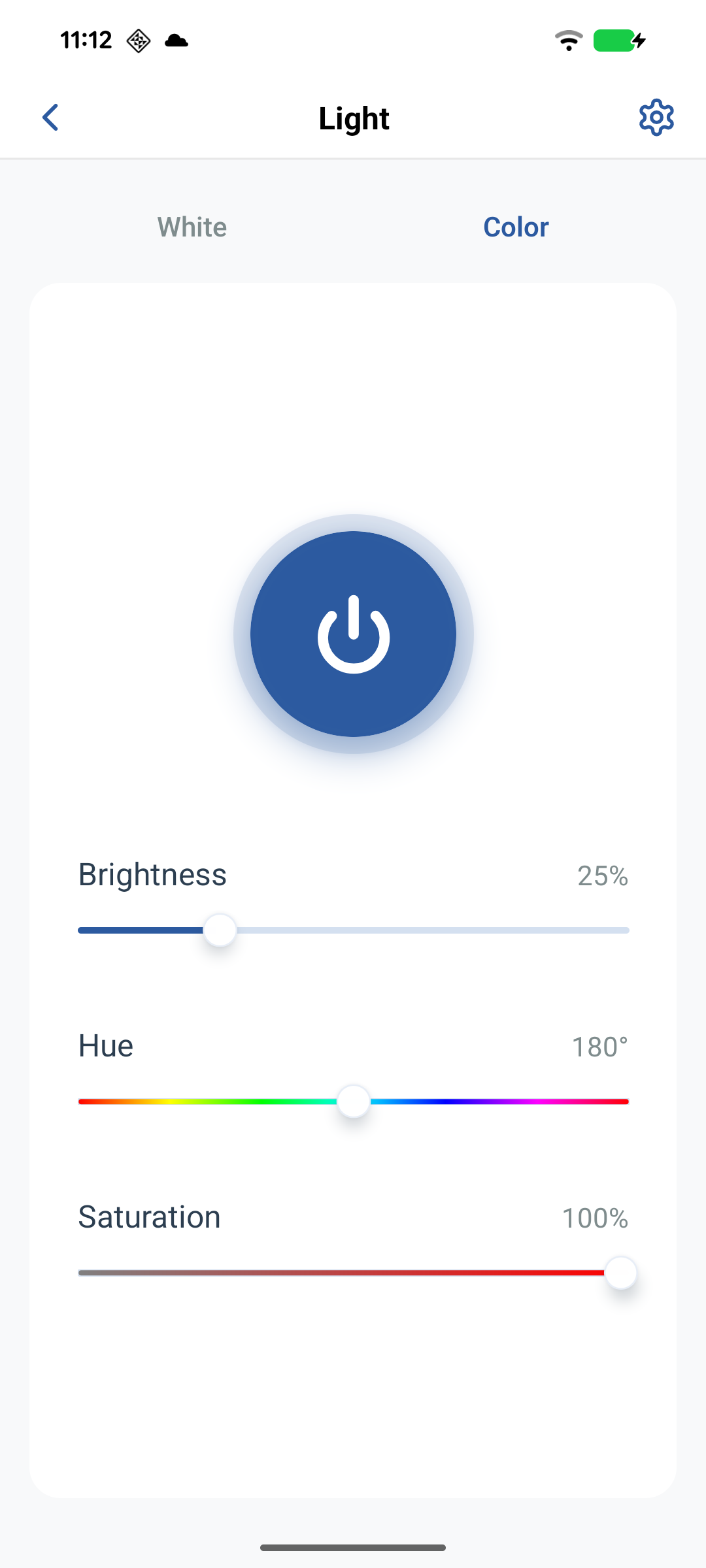706x1568 pixels.
Task: Open the light settings gear
Action: [x=656, y=118]
